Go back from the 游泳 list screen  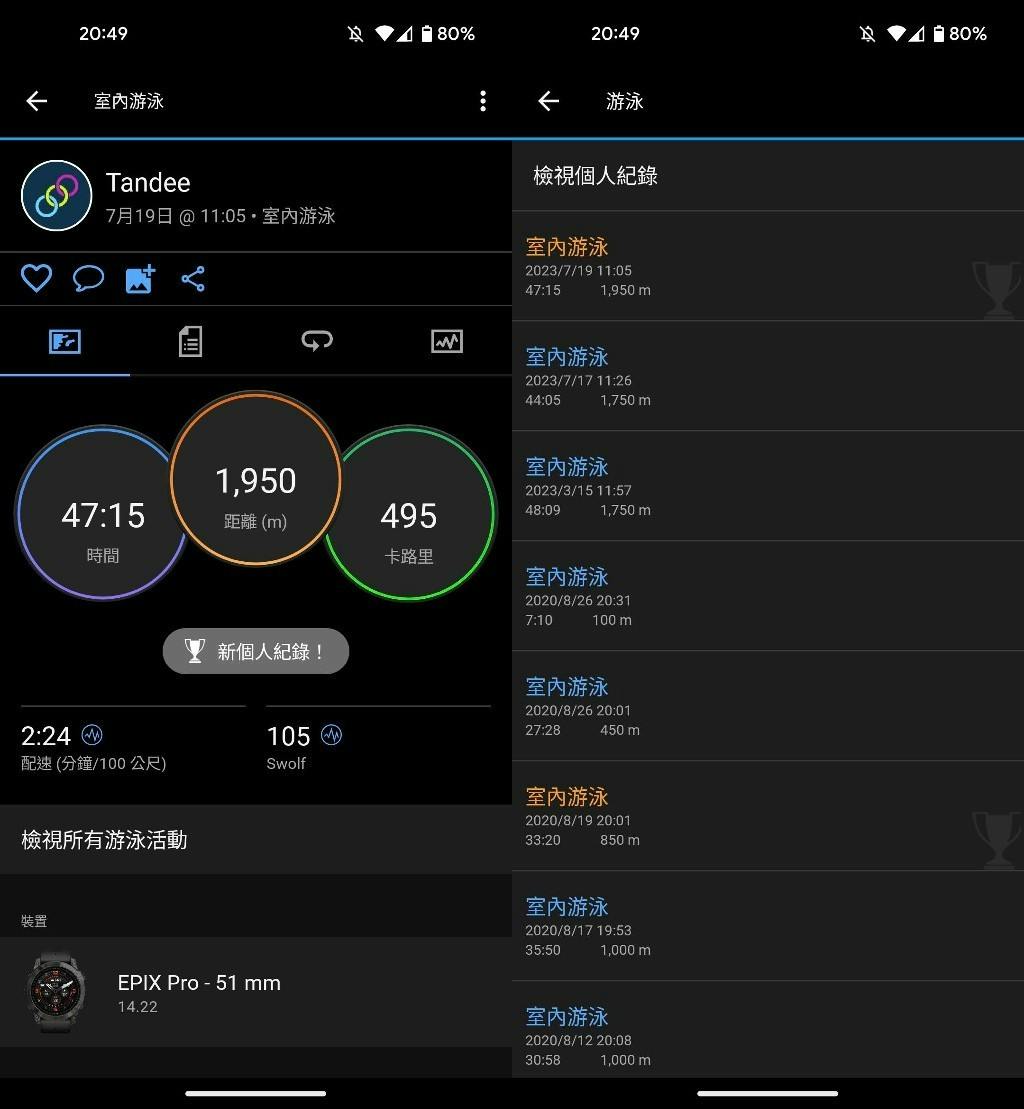click(x=548, y=101)
